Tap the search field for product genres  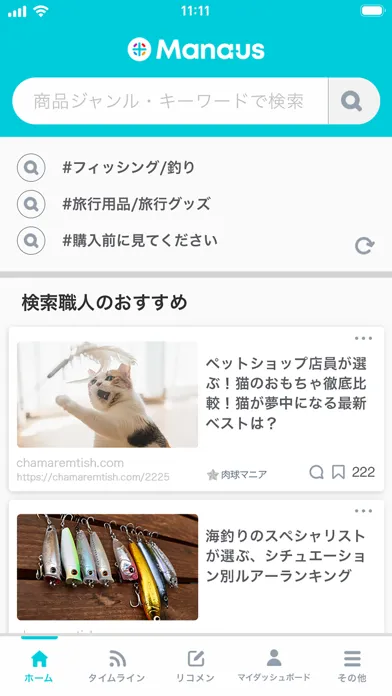170,101
